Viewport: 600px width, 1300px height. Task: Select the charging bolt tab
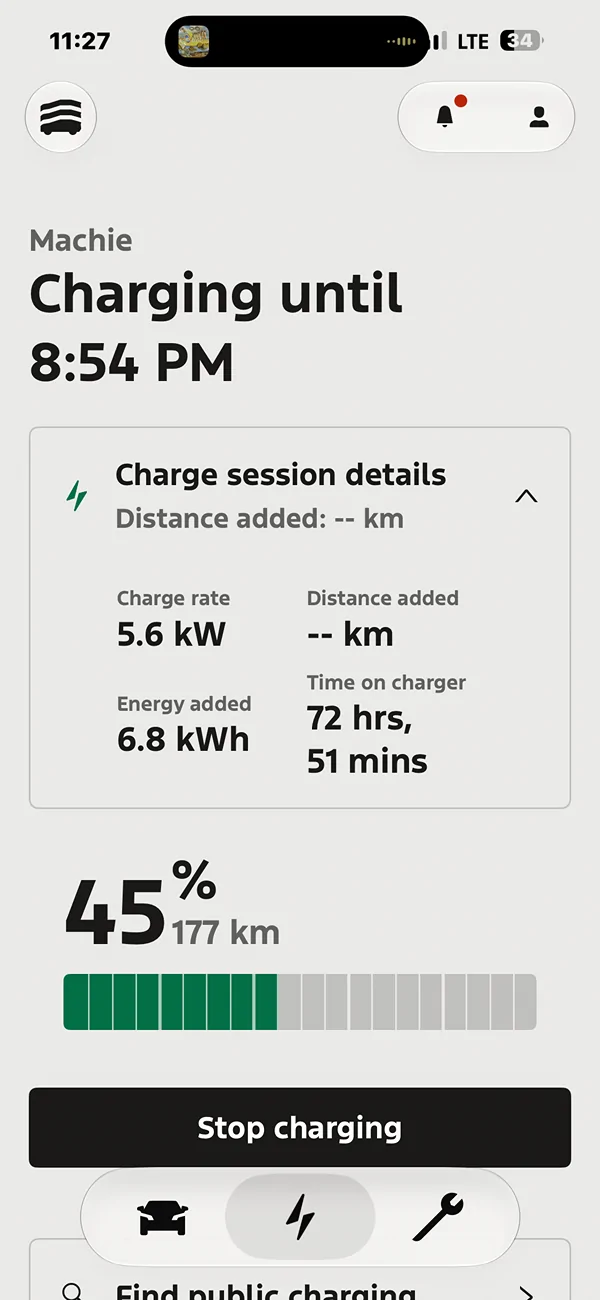(300, 1218)
